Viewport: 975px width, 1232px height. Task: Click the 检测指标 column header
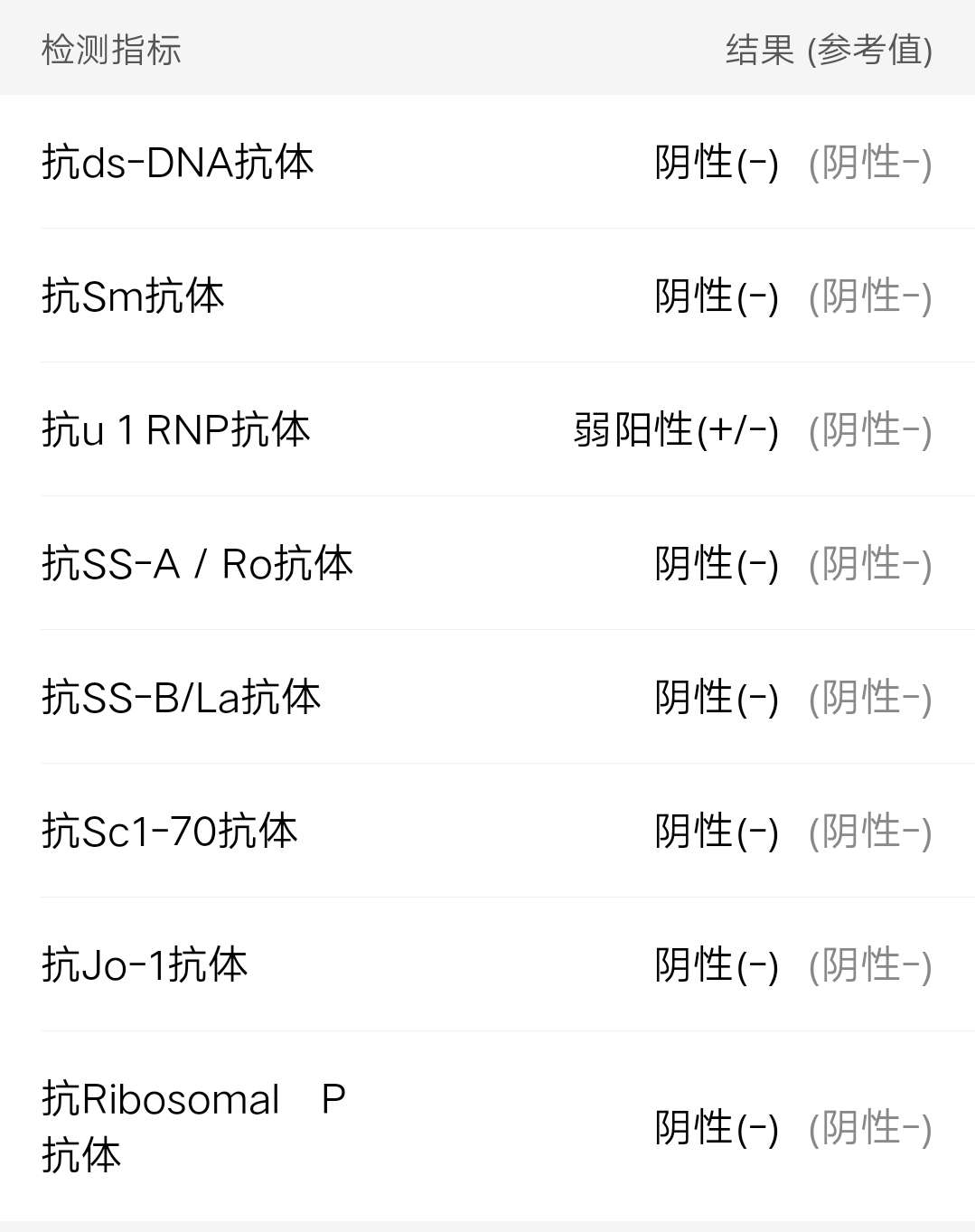pos(110,50)
